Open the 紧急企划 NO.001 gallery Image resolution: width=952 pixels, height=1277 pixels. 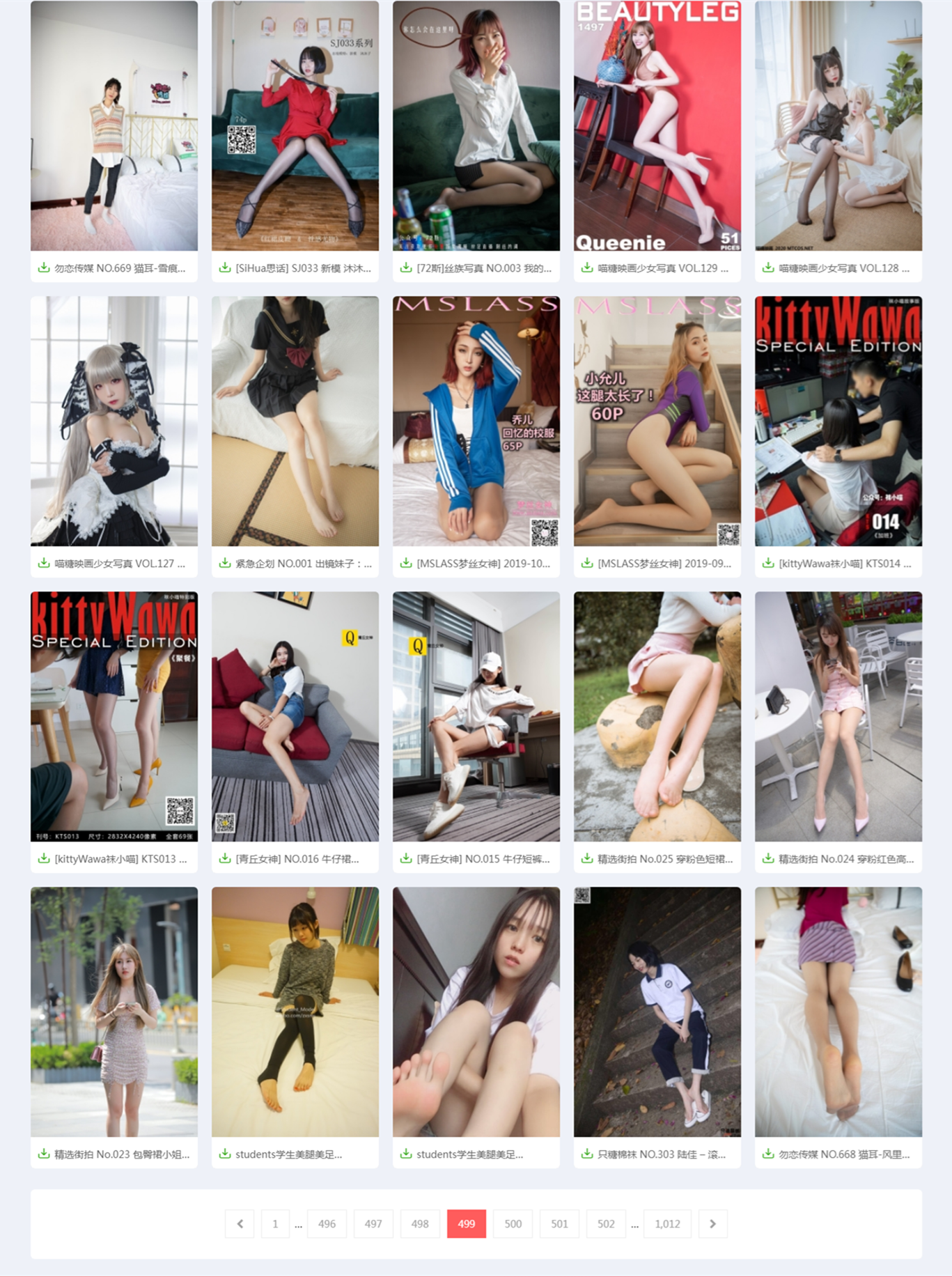(x=295, y=421)
